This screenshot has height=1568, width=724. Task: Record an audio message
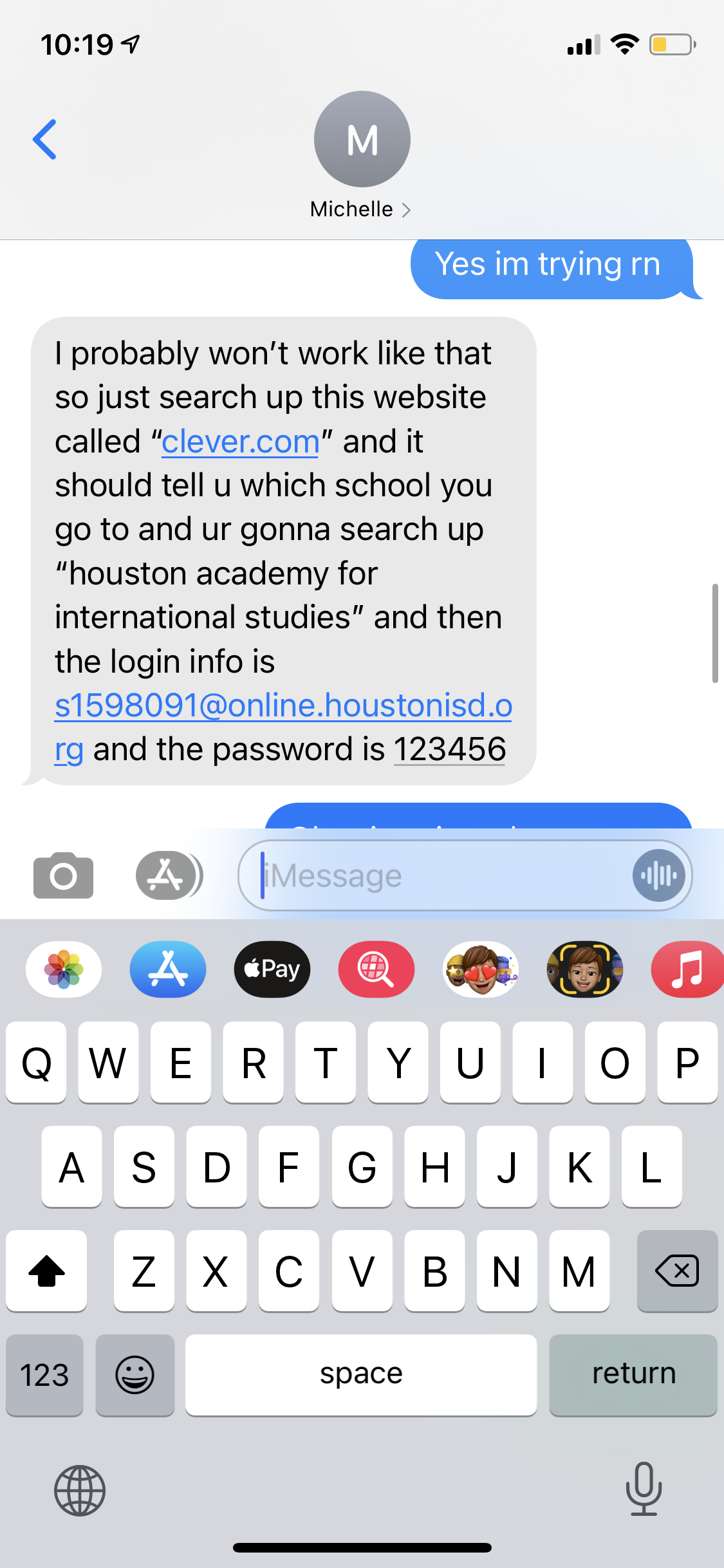(658, 875)
